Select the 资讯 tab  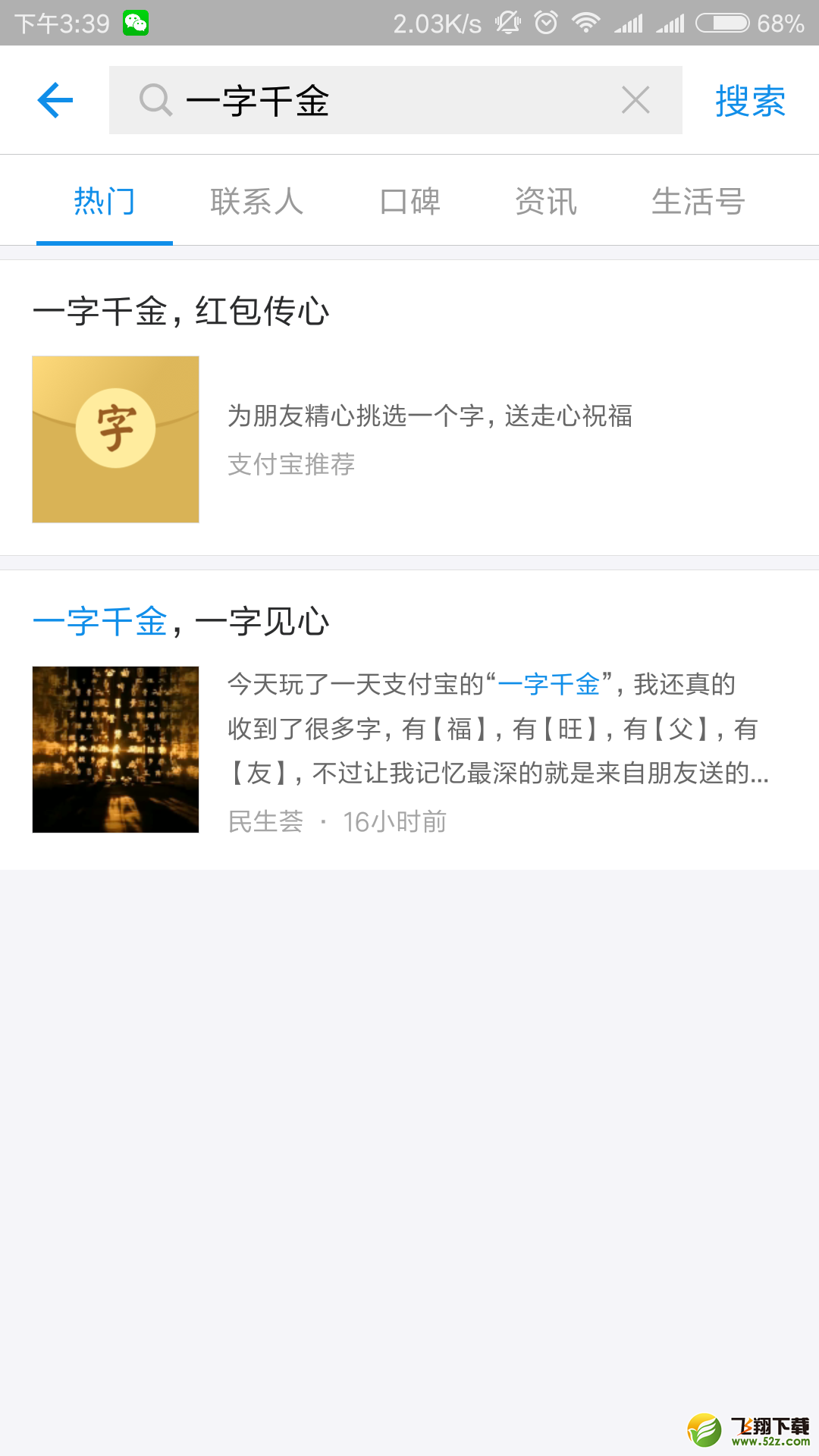point(546,201)
